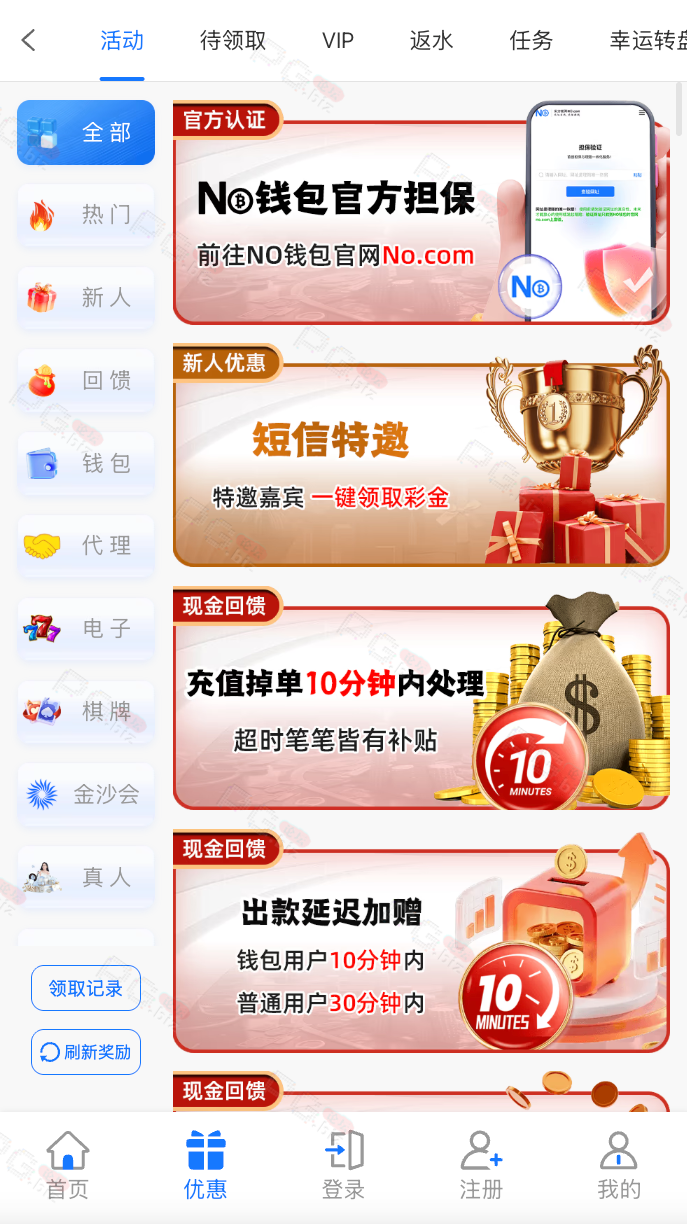Tap 领取记录 to view claim history
The height and width of the screenshot is (1224, 687).
click(x=86, y=988)
